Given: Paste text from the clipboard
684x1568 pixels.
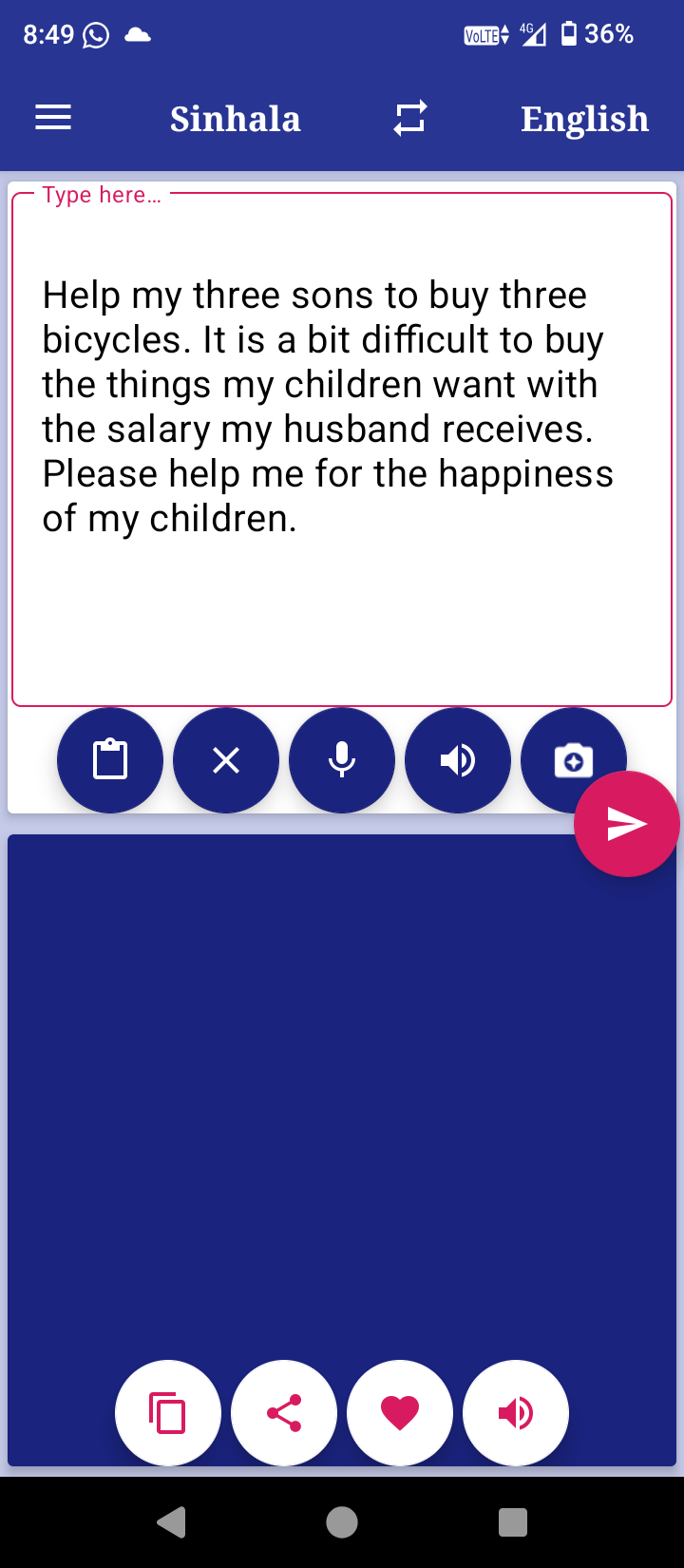Looking at the screenshot, I should coord(110,760).
